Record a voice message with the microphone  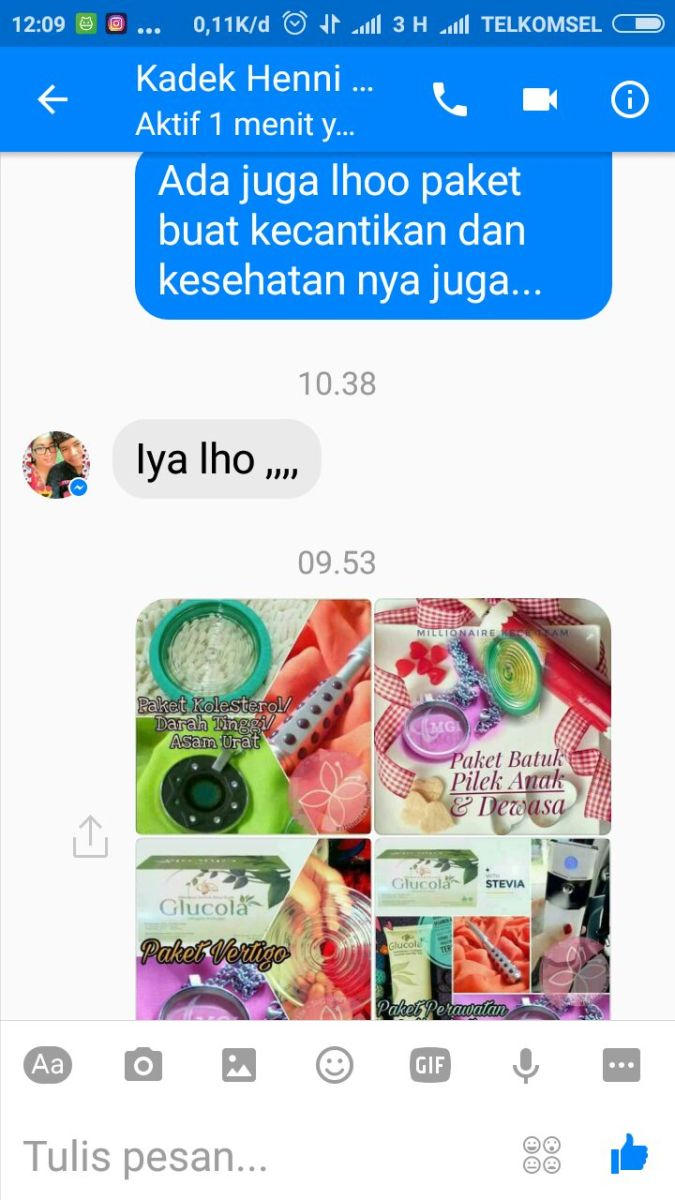point(526,1065)
